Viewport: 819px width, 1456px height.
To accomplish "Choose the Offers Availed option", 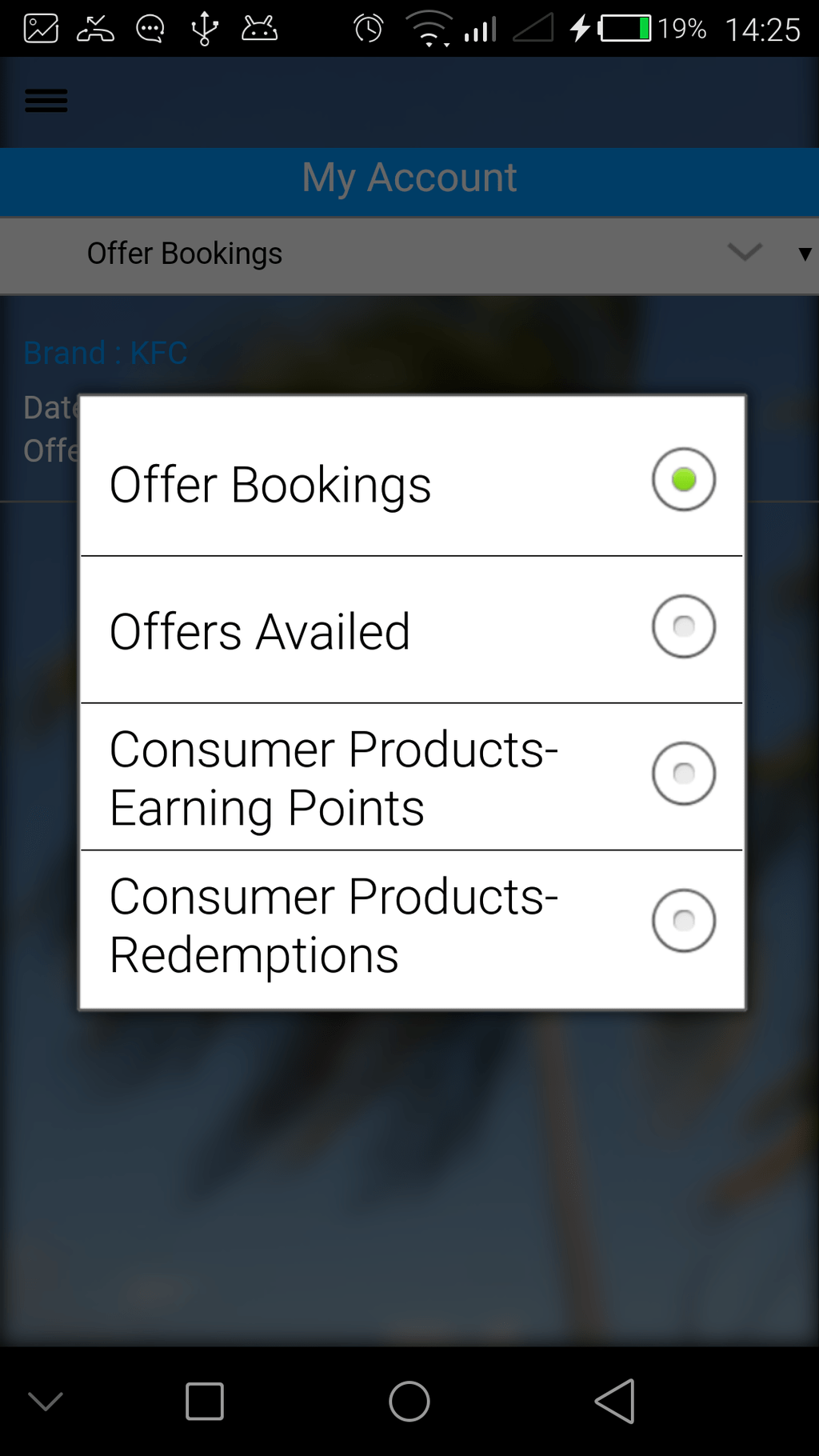I will coord(682,626).
